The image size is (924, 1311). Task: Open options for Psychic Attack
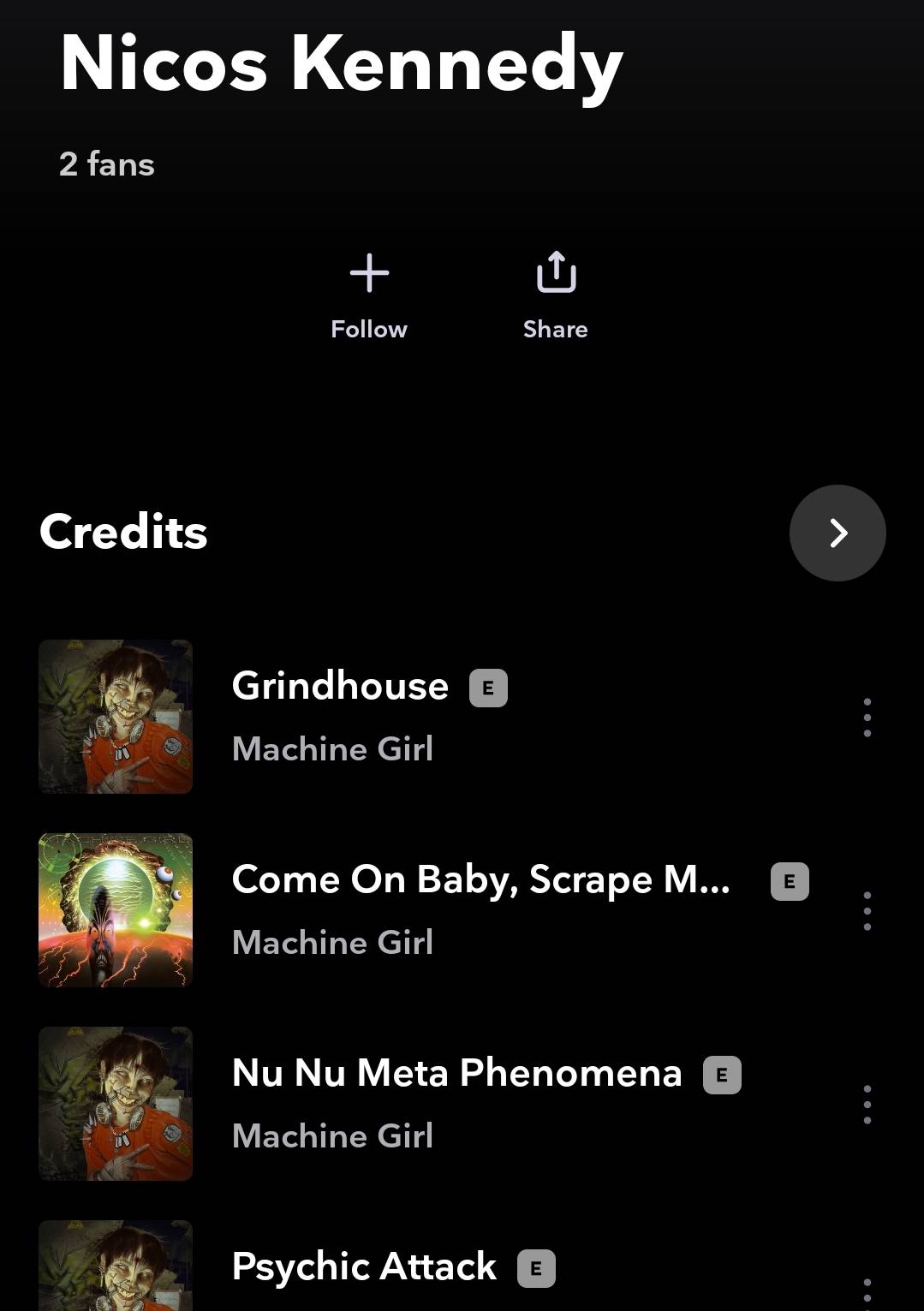(867, 1293)
